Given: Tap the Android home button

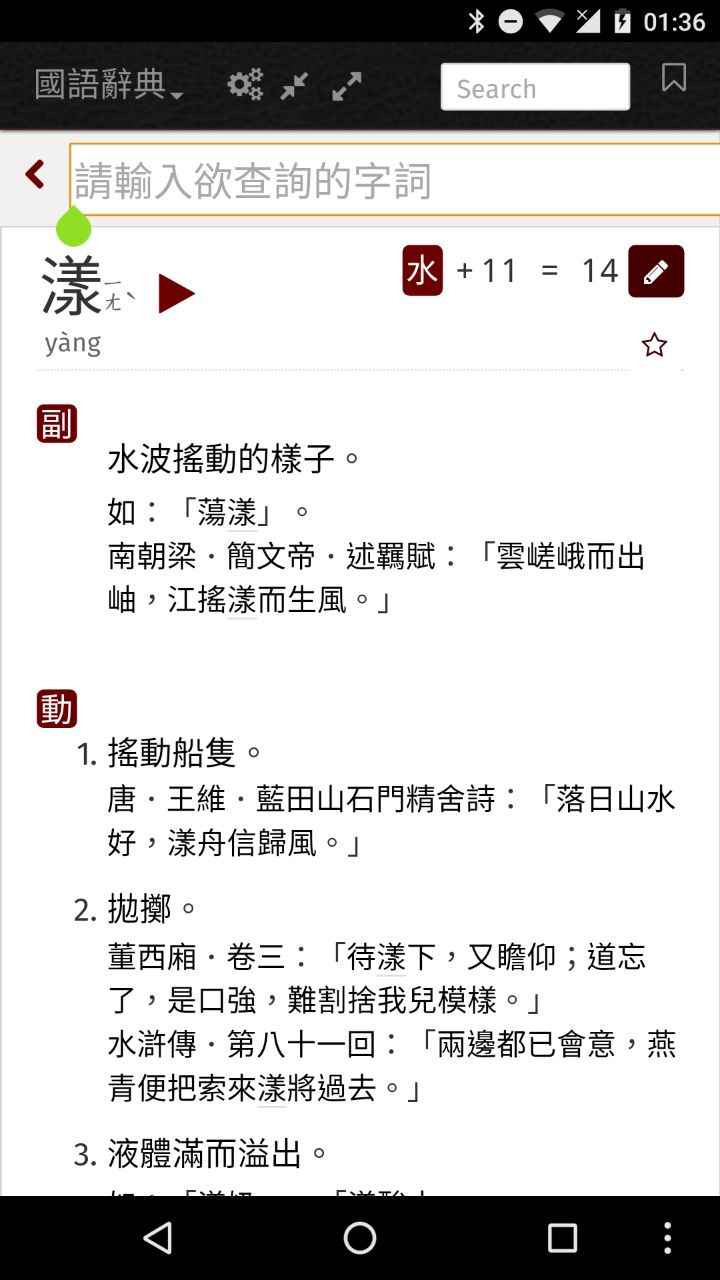Looking at the screenshot, I should [360, 1238].
